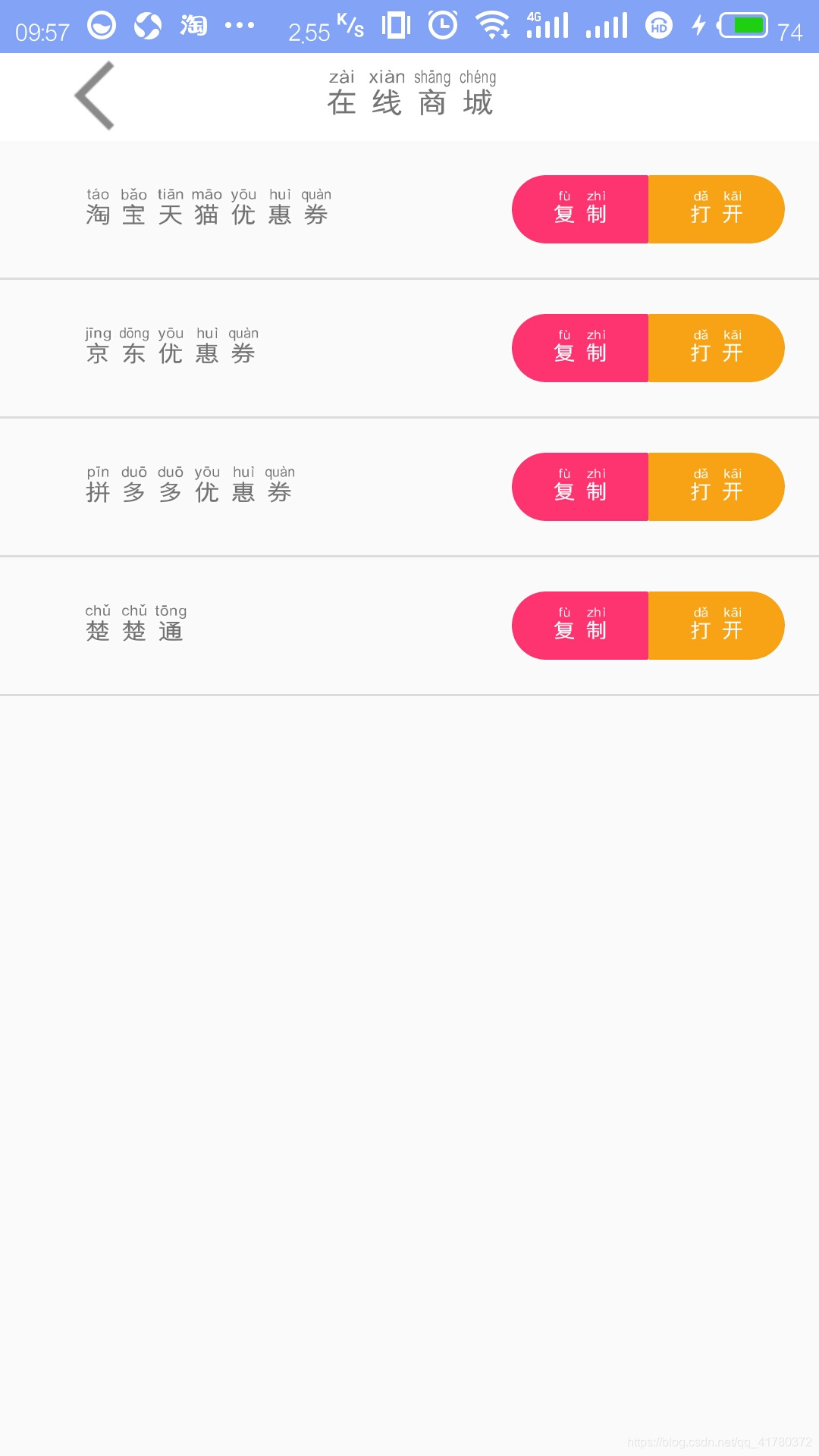
Task: Open 淘宝天猫优惠券
Action: click(x=717, y=209)
